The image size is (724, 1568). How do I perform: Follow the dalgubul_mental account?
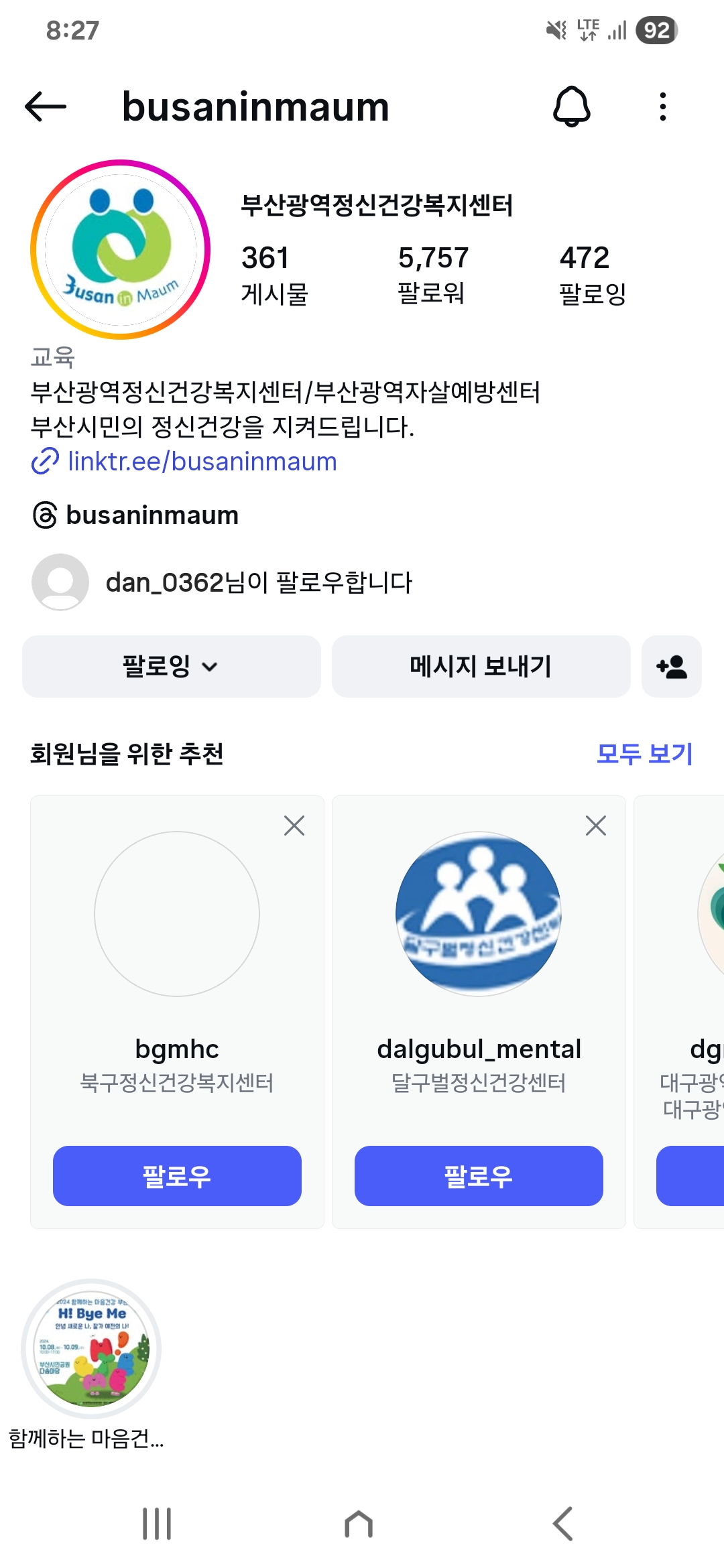pos(479,1176)
